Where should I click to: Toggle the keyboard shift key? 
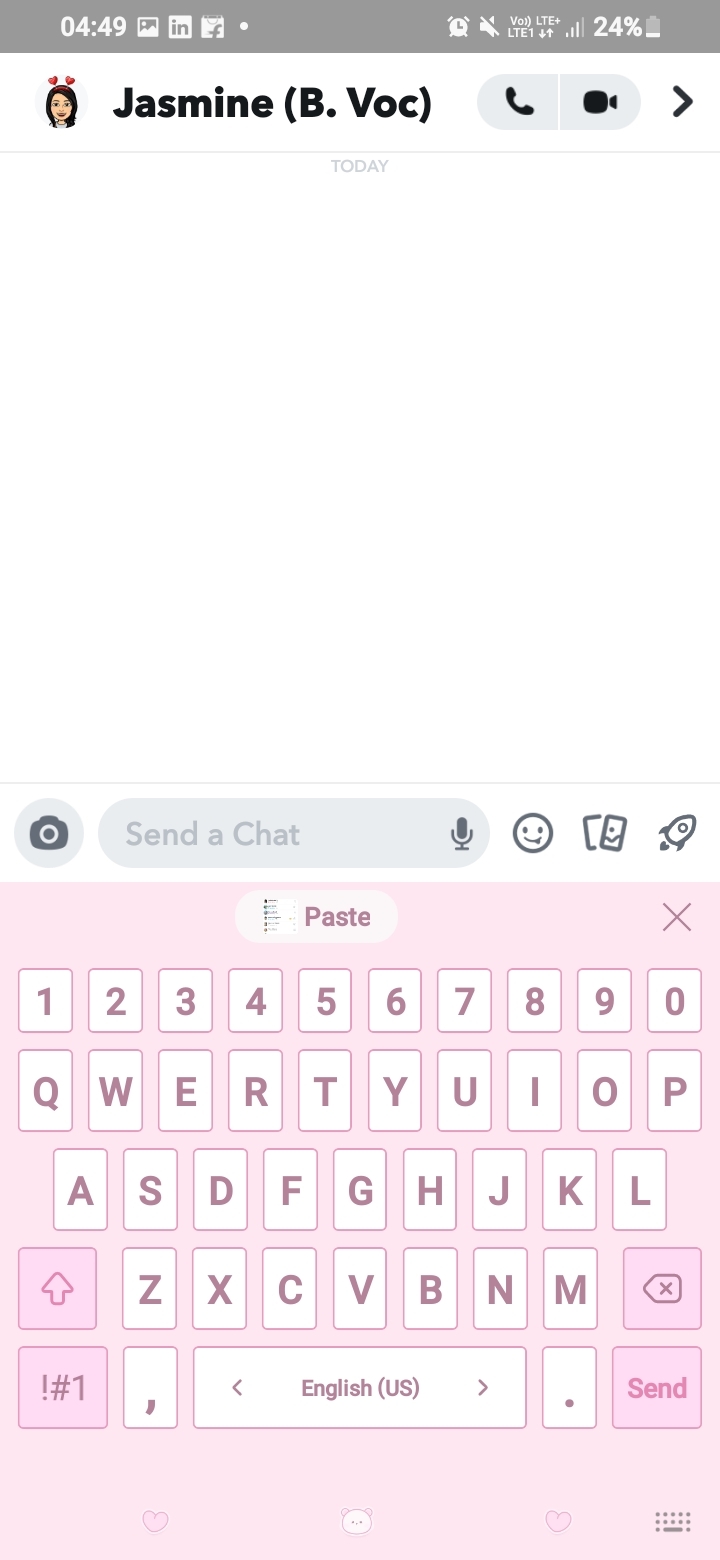58,1289
